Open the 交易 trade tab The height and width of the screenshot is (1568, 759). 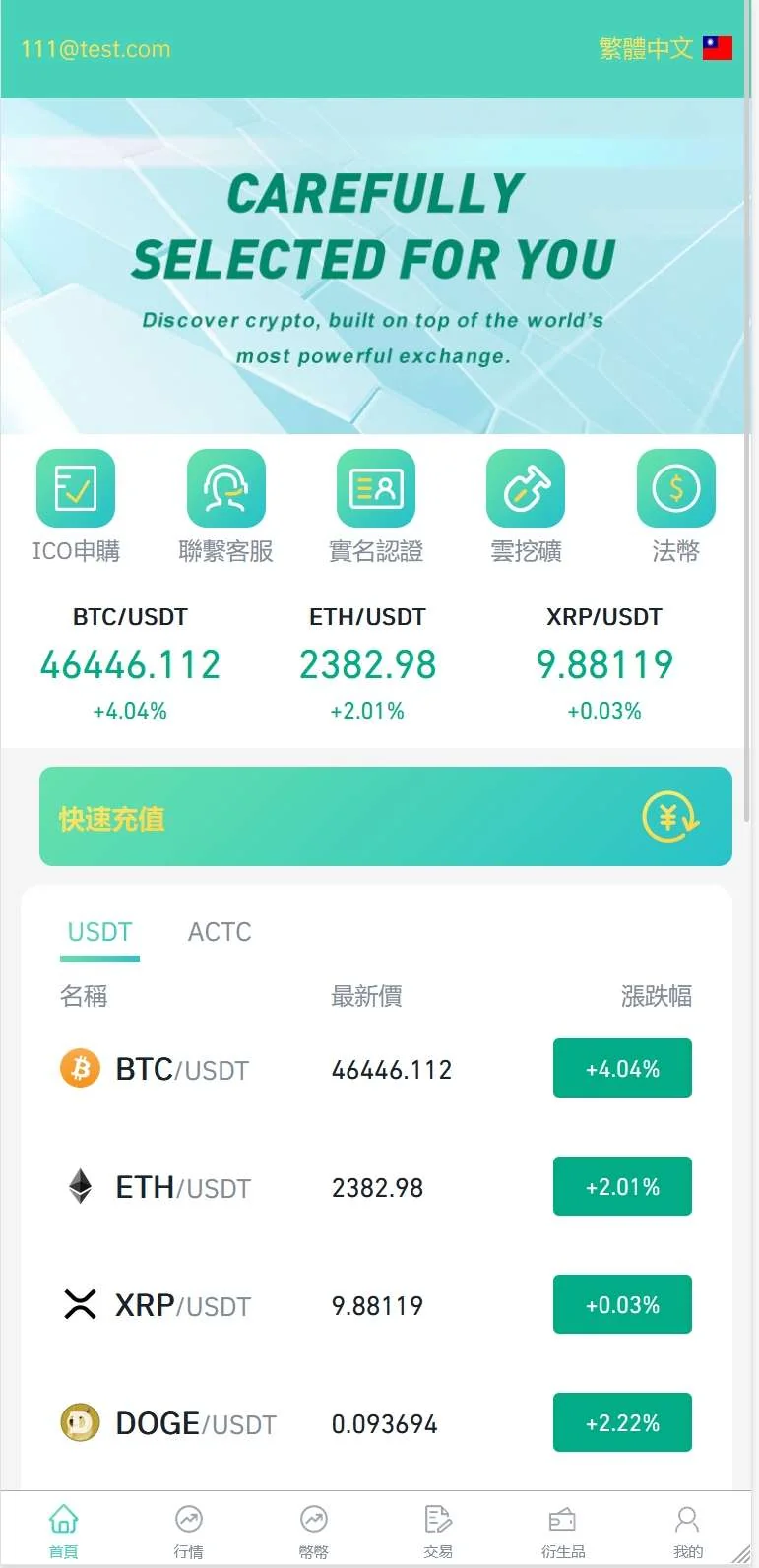pos(438,1532)
